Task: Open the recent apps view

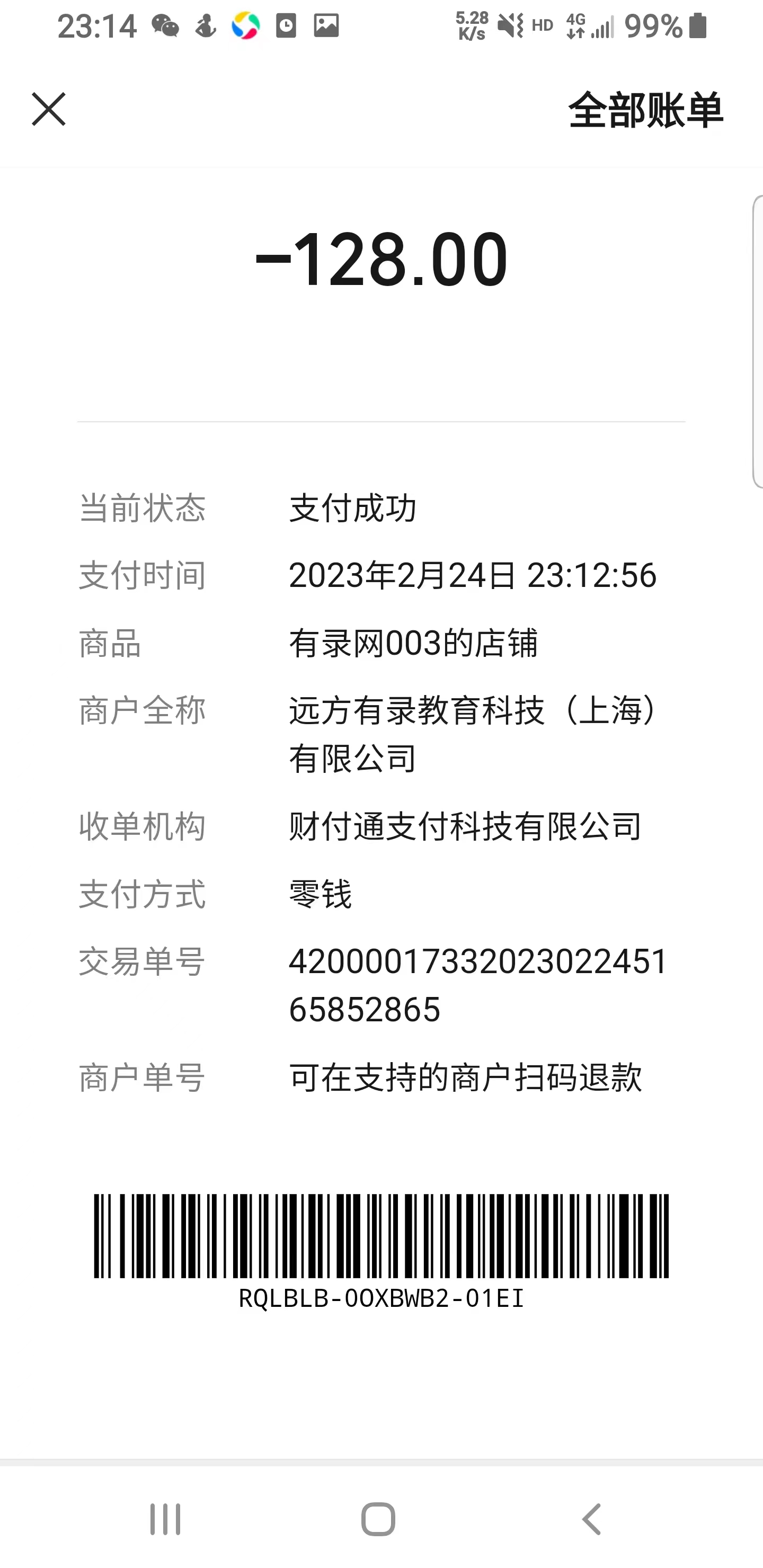Action: pyautogui.click(x=166, y=1519)
